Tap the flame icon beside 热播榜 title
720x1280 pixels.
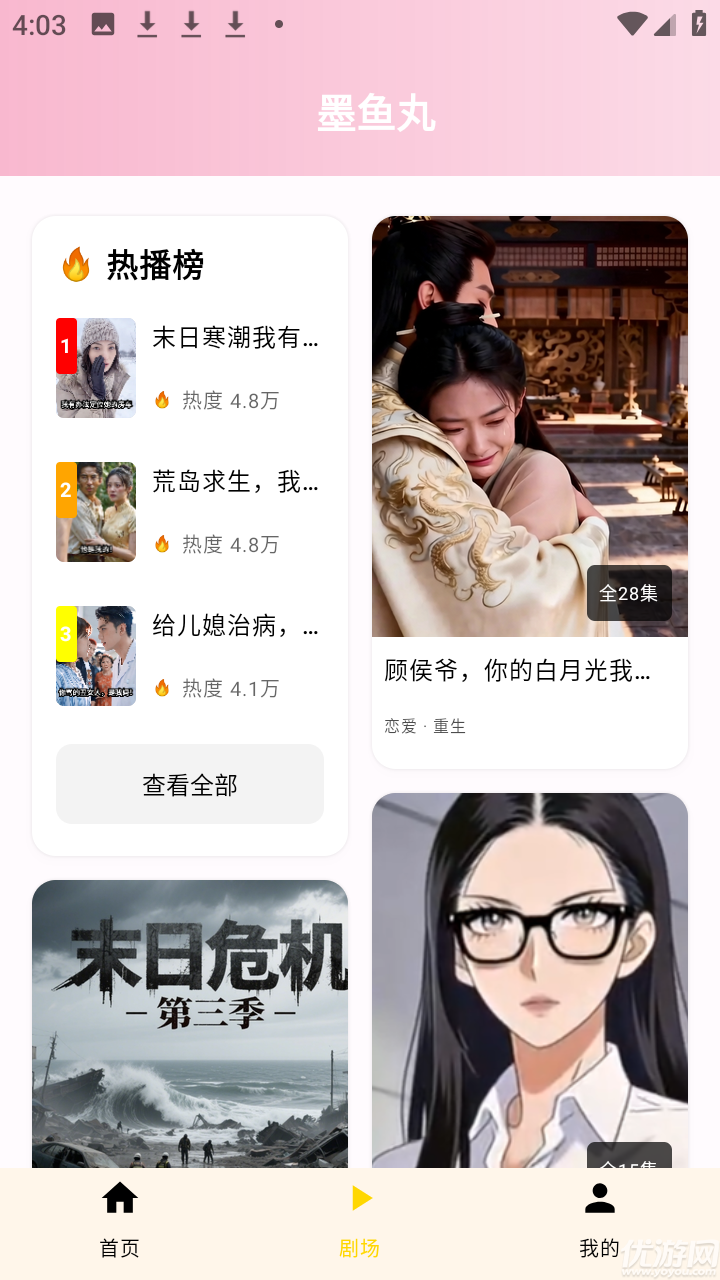(x=74, y=265)
